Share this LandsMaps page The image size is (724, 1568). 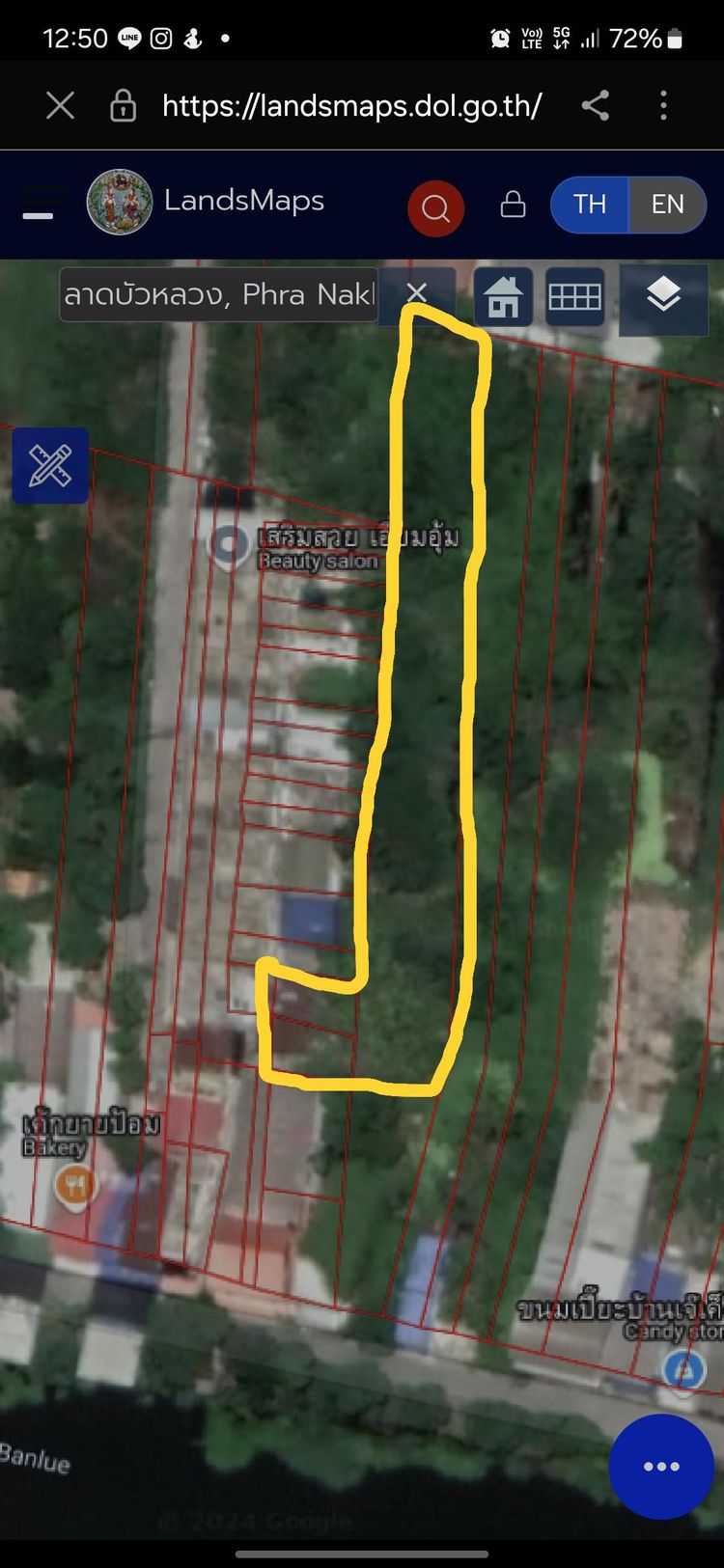[x=595, y=105]
